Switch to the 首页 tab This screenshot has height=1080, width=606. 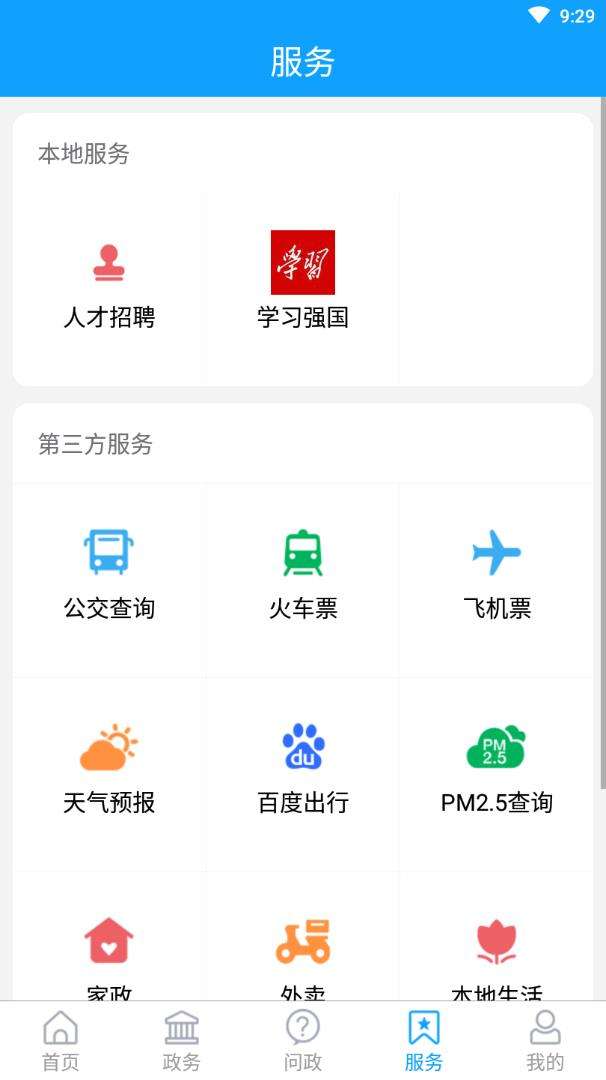coord(60,1040)
